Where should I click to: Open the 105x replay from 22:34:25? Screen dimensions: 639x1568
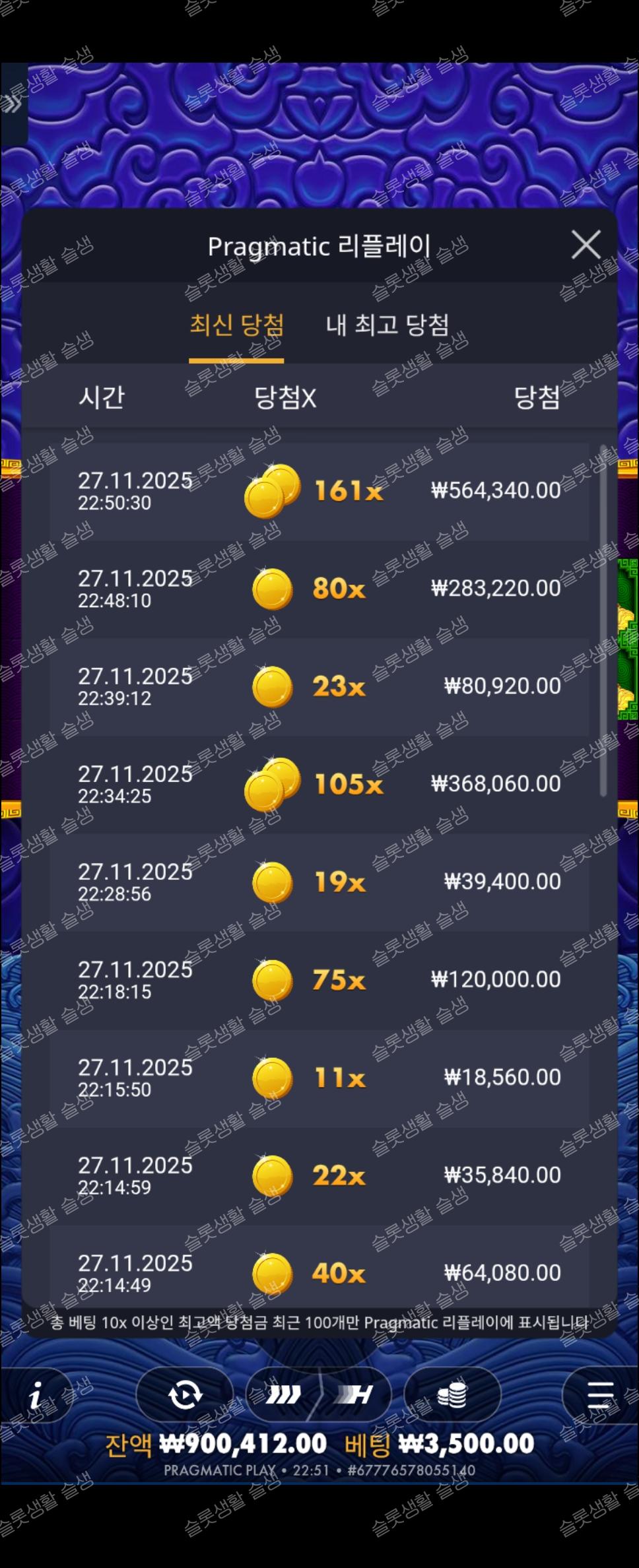point(319,783)
